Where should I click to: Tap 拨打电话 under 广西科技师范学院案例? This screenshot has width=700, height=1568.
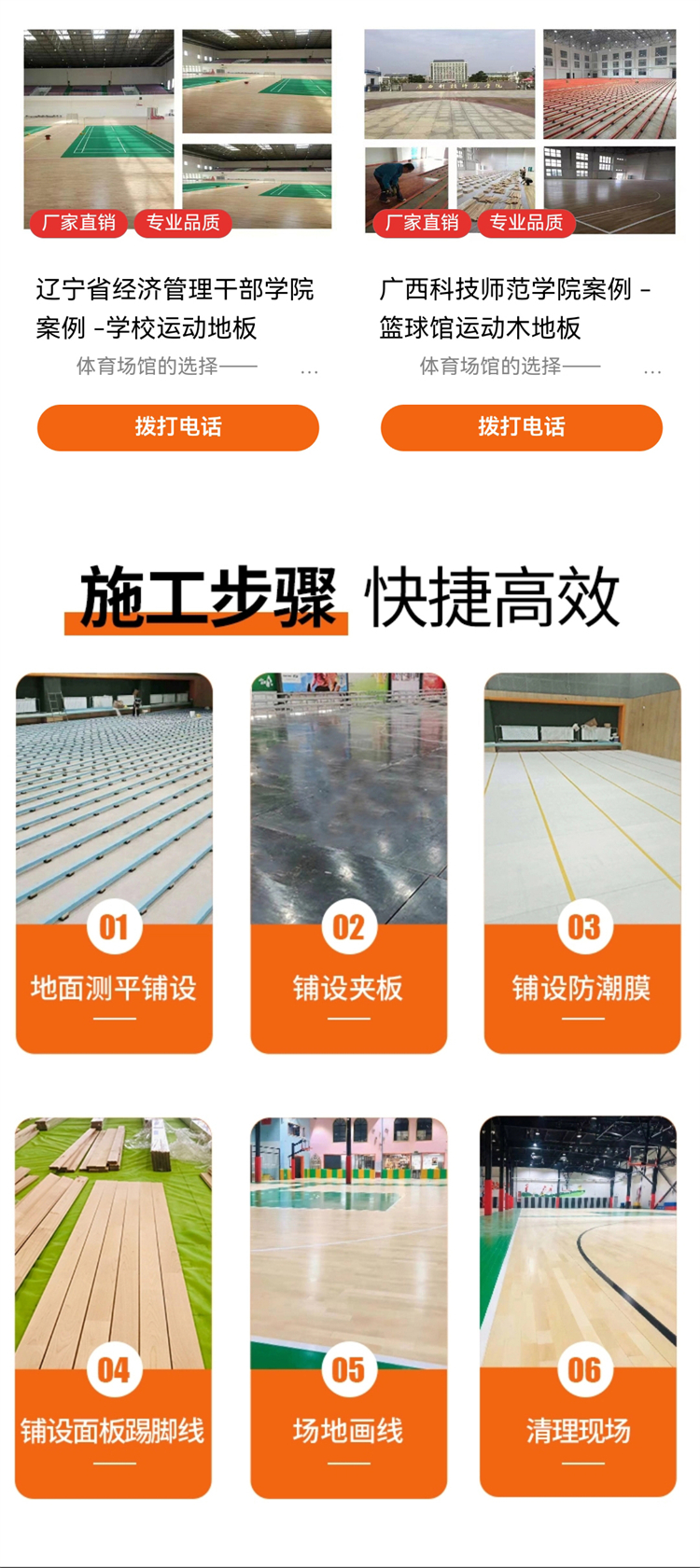(x=522, y=427)
